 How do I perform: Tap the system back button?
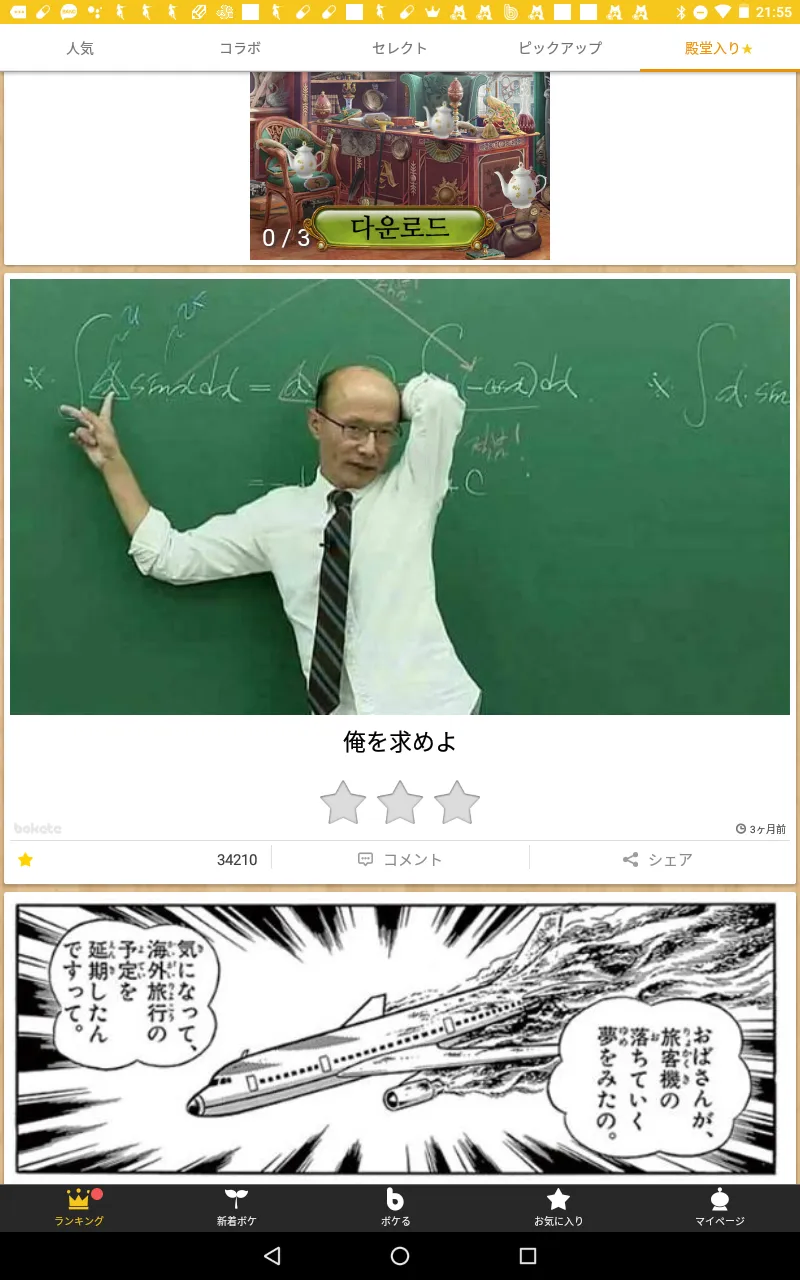tap(272, 1256)
